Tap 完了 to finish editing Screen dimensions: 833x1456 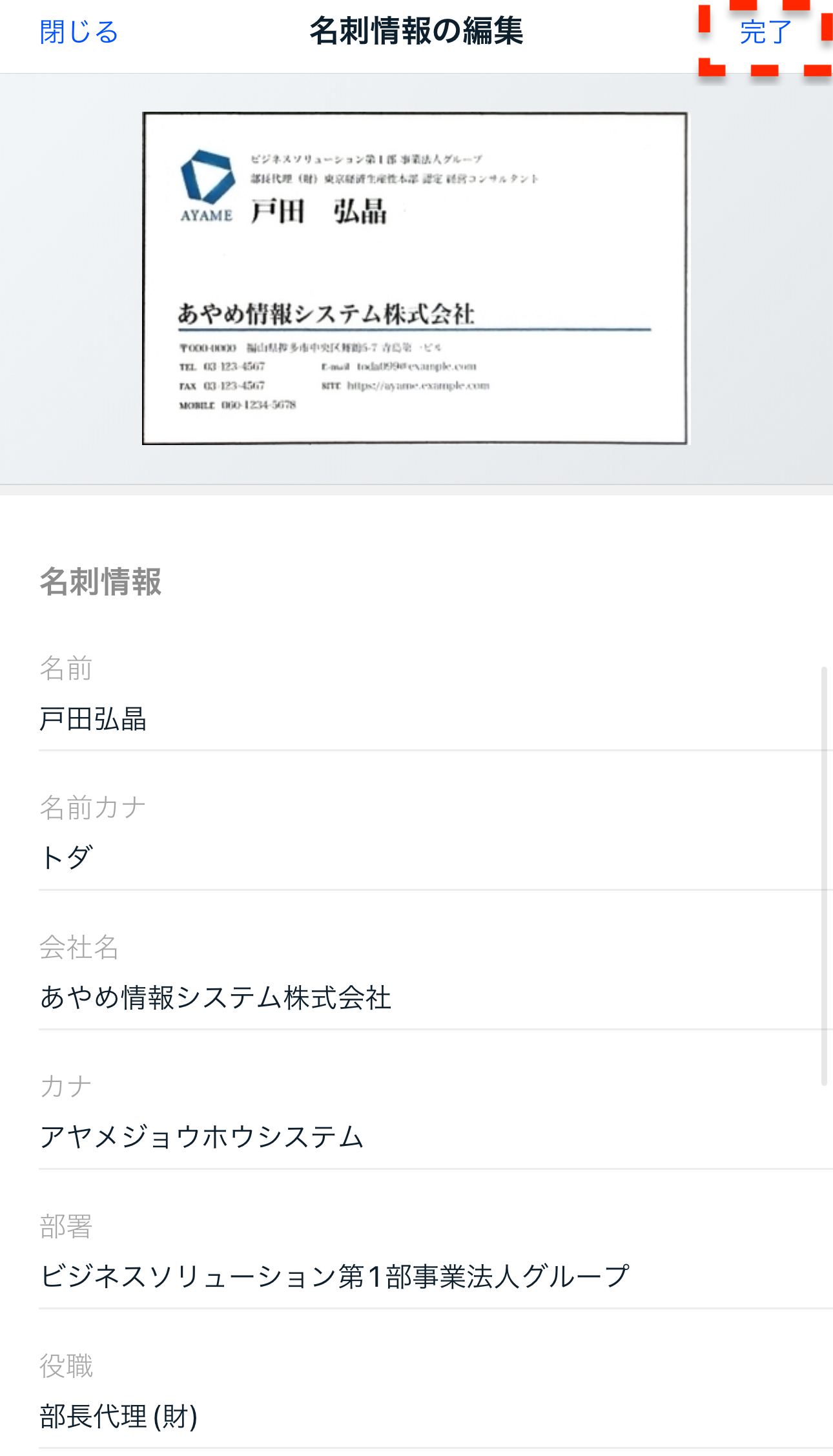(766, 32)
